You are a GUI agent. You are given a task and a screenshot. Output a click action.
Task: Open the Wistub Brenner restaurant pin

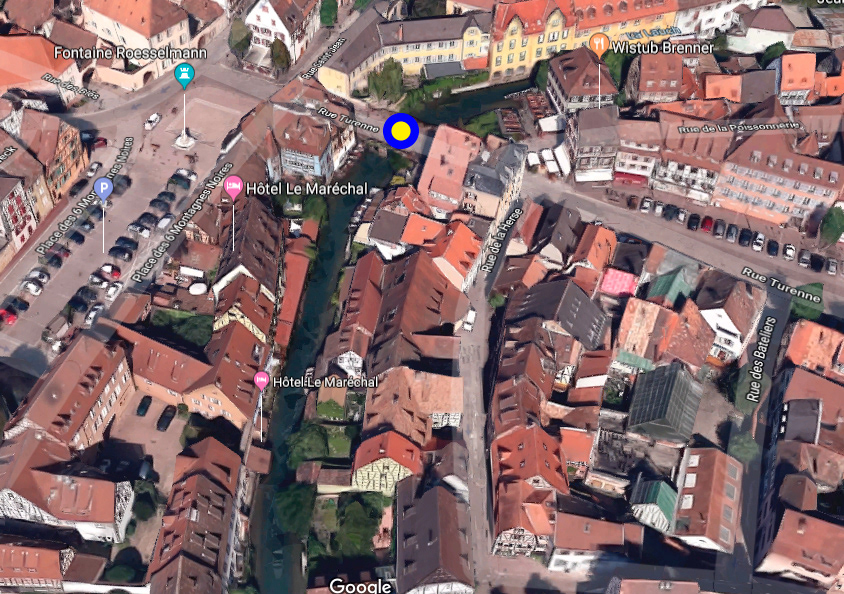click(x=599, y=43)
